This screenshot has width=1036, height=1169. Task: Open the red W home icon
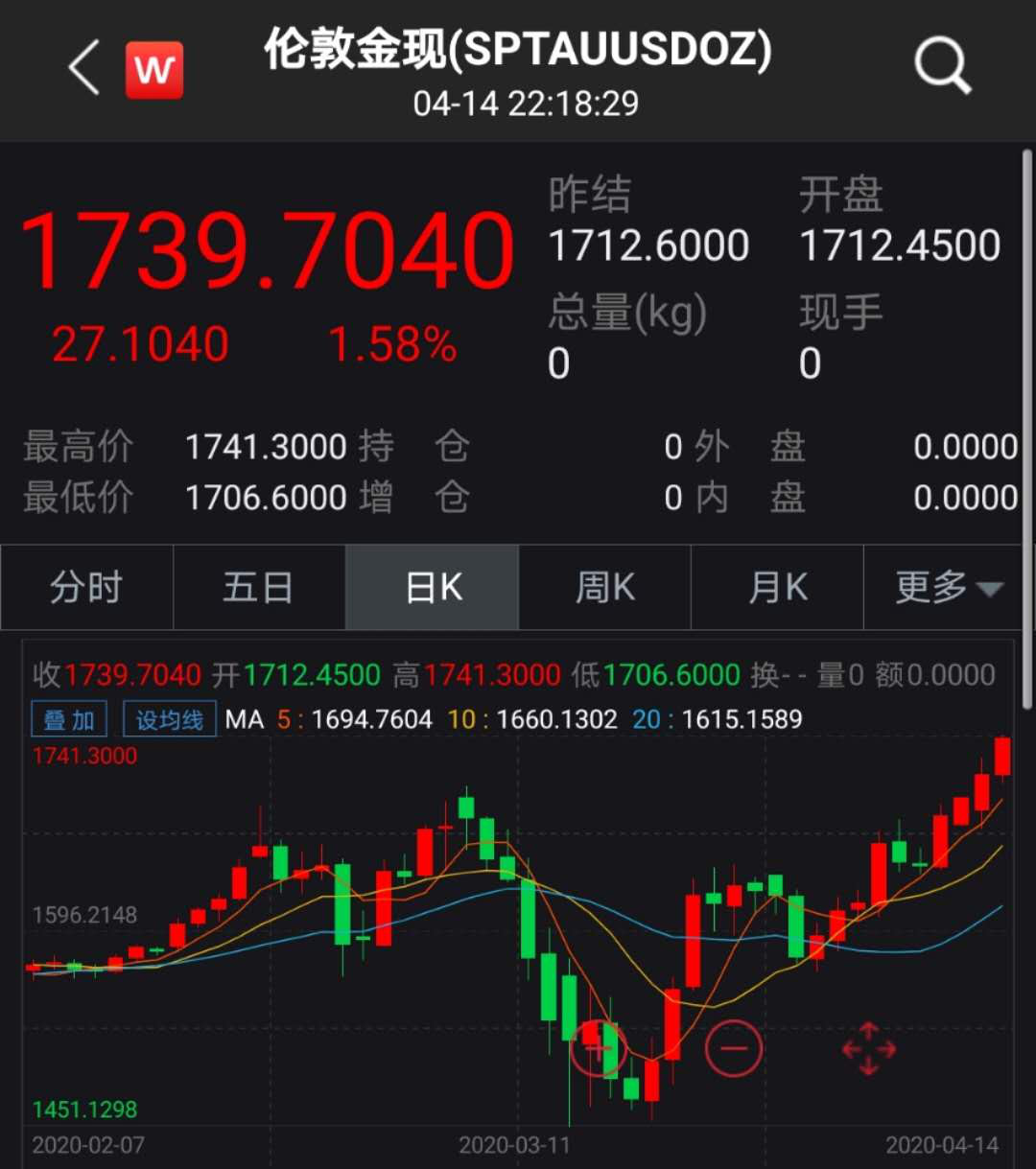[154, 70]
